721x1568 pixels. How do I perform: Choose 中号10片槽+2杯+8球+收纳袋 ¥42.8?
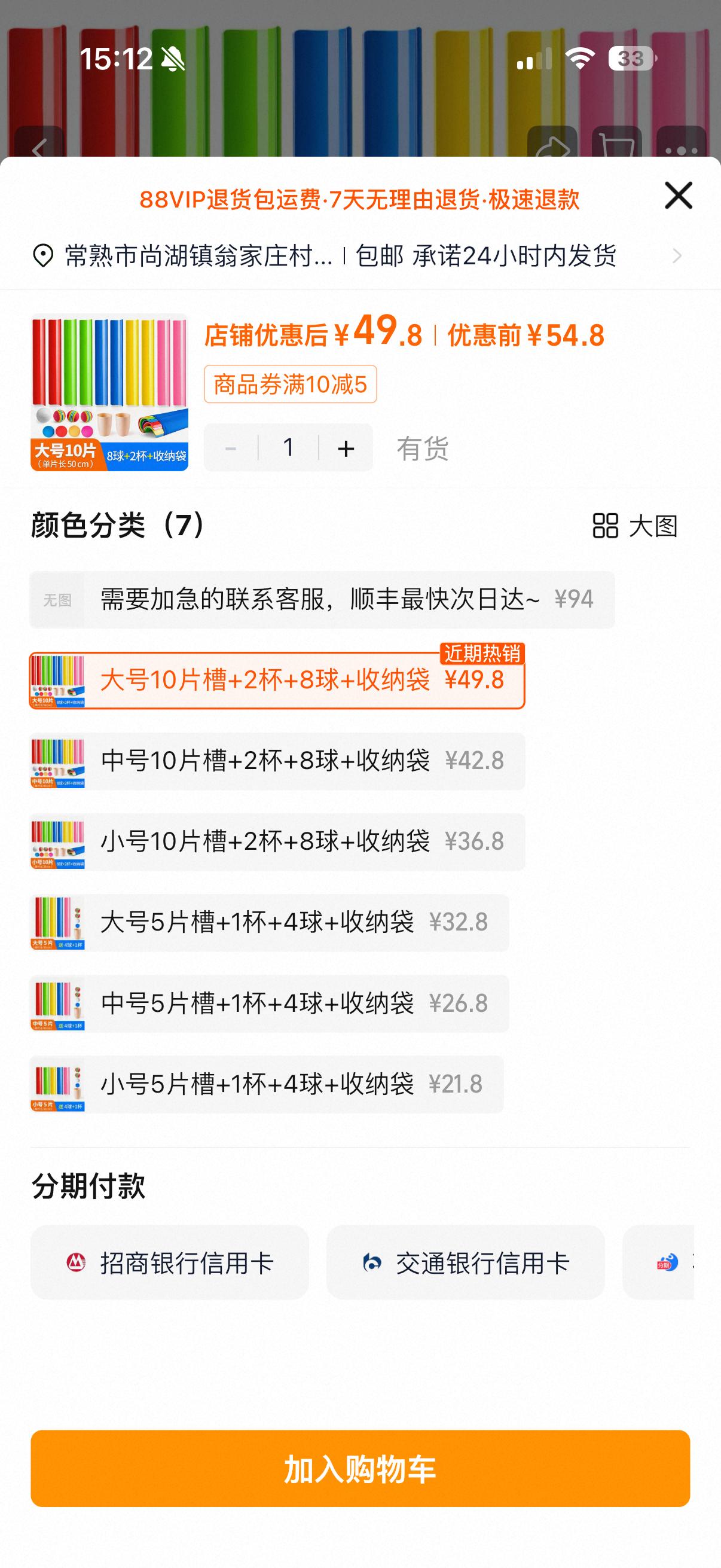click(277, 761)
